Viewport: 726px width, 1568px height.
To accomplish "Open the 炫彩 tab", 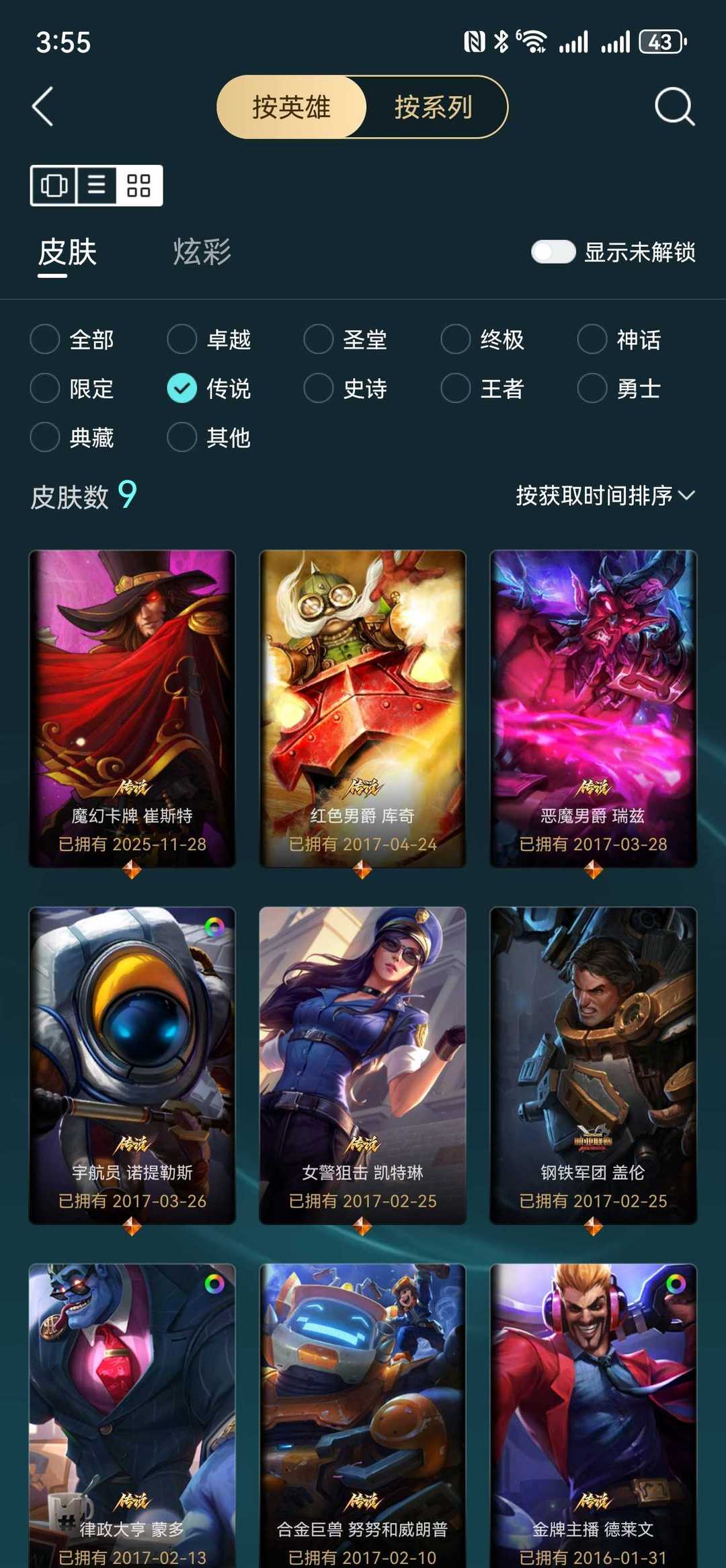I will point(201,254).
